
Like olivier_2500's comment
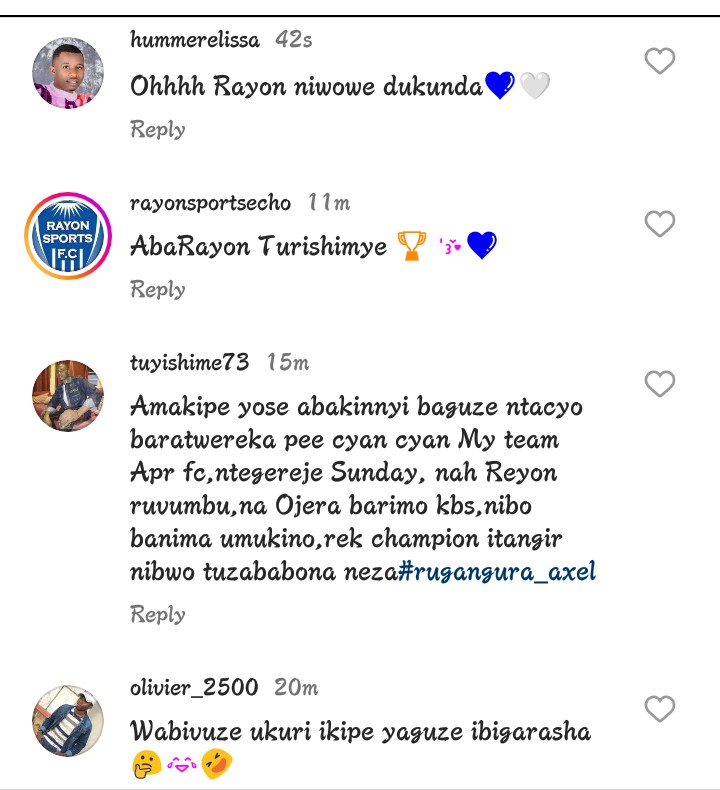tap(659, 709)
